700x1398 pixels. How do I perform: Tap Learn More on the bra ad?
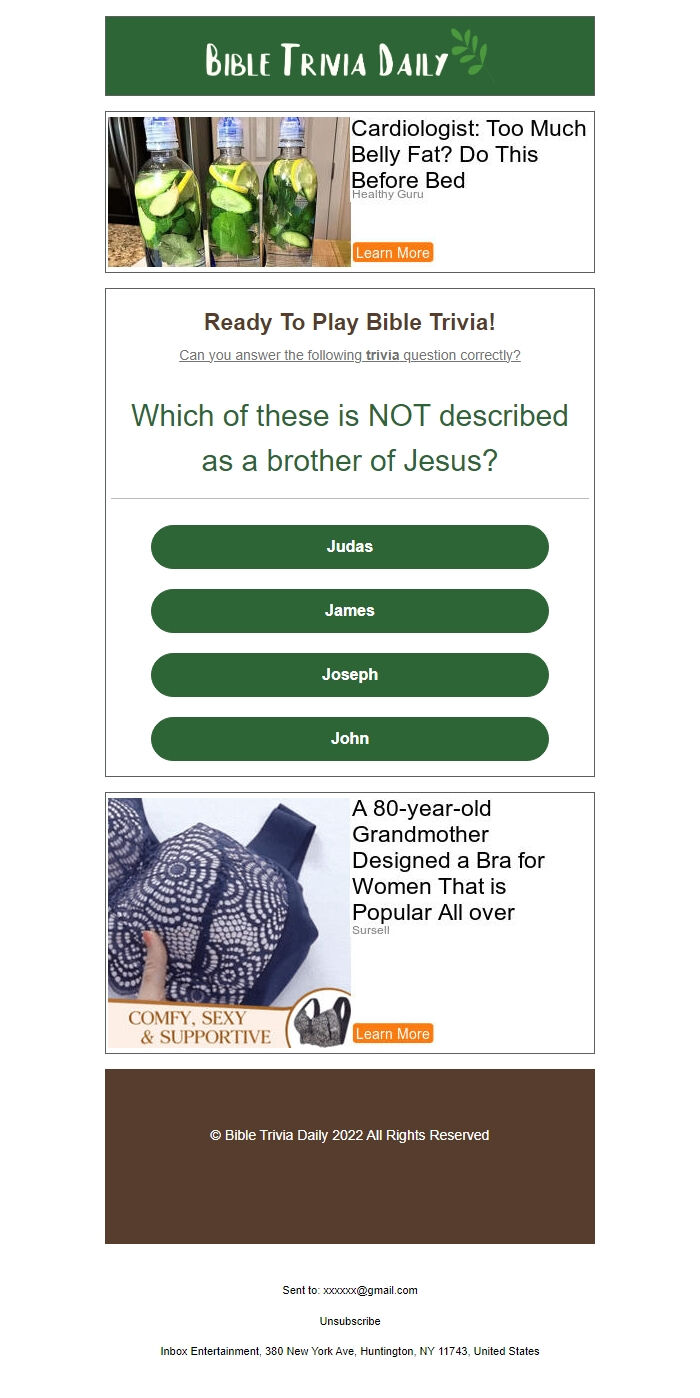[393, 1034]
